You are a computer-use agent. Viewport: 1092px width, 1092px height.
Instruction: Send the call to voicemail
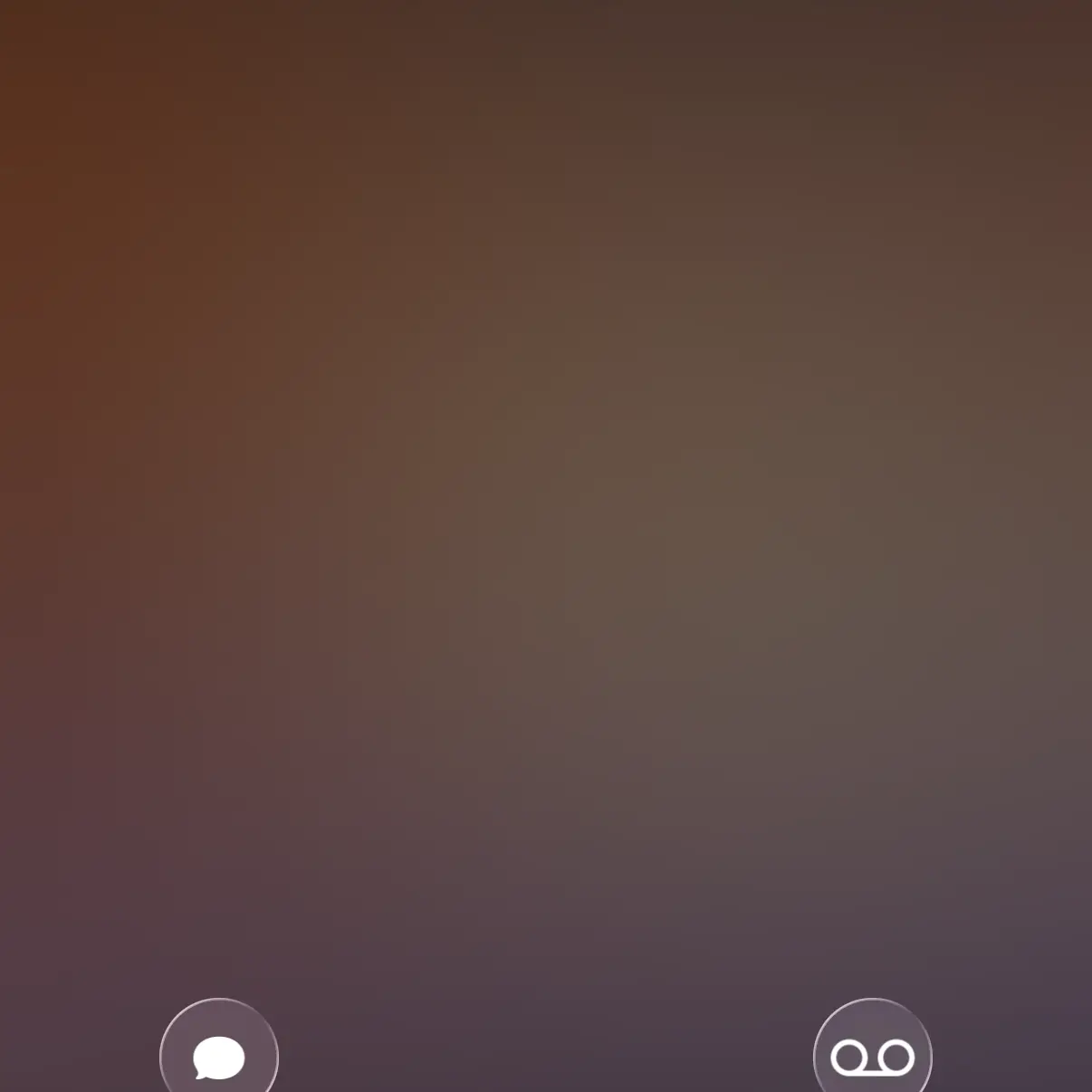coord(872,1056)
